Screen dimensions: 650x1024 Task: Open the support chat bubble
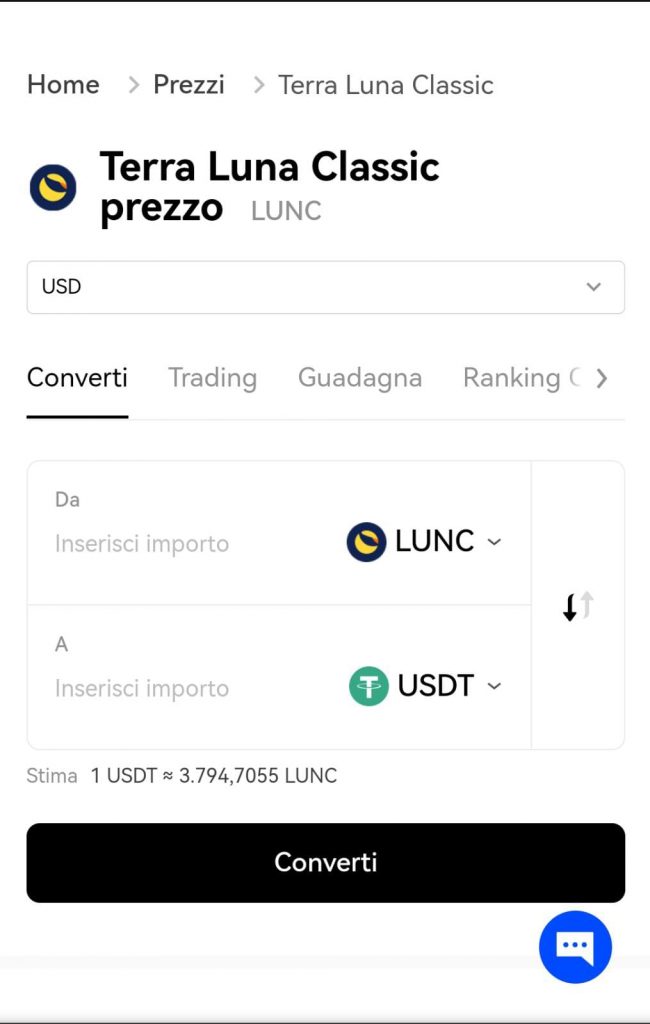click(x=575, y=946)
